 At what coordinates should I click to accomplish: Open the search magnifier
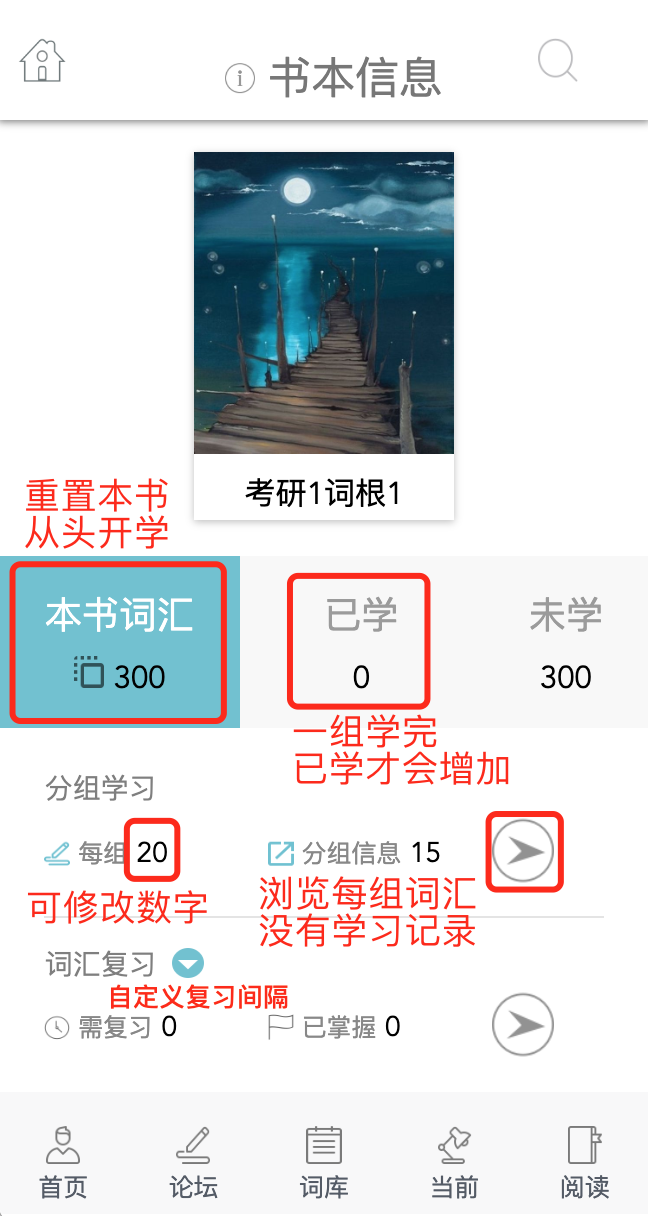(557, 61)
